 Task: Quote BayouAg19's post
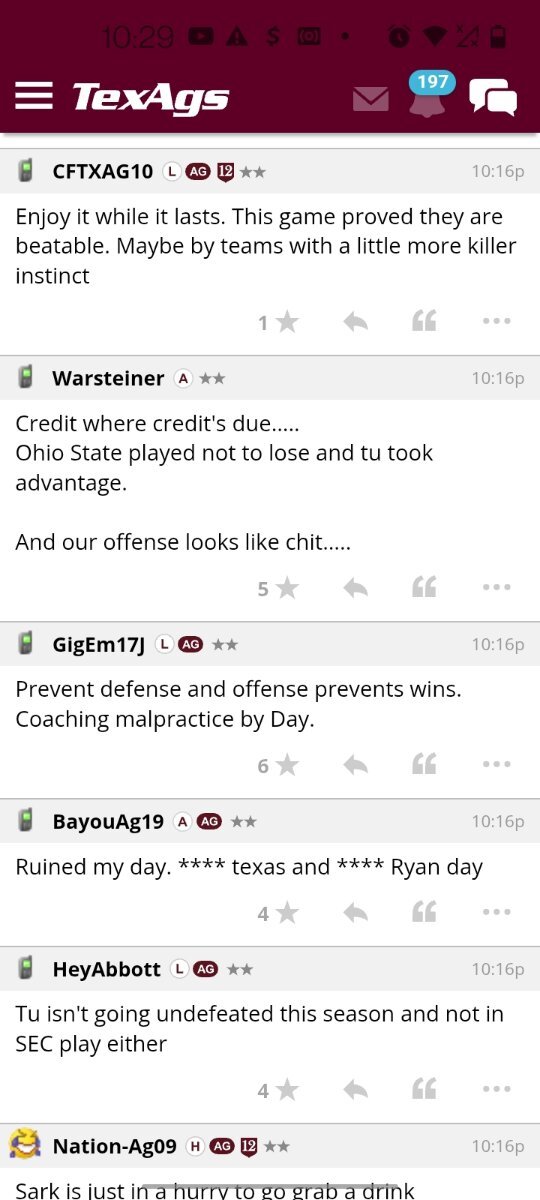click(x=424, y=912)
